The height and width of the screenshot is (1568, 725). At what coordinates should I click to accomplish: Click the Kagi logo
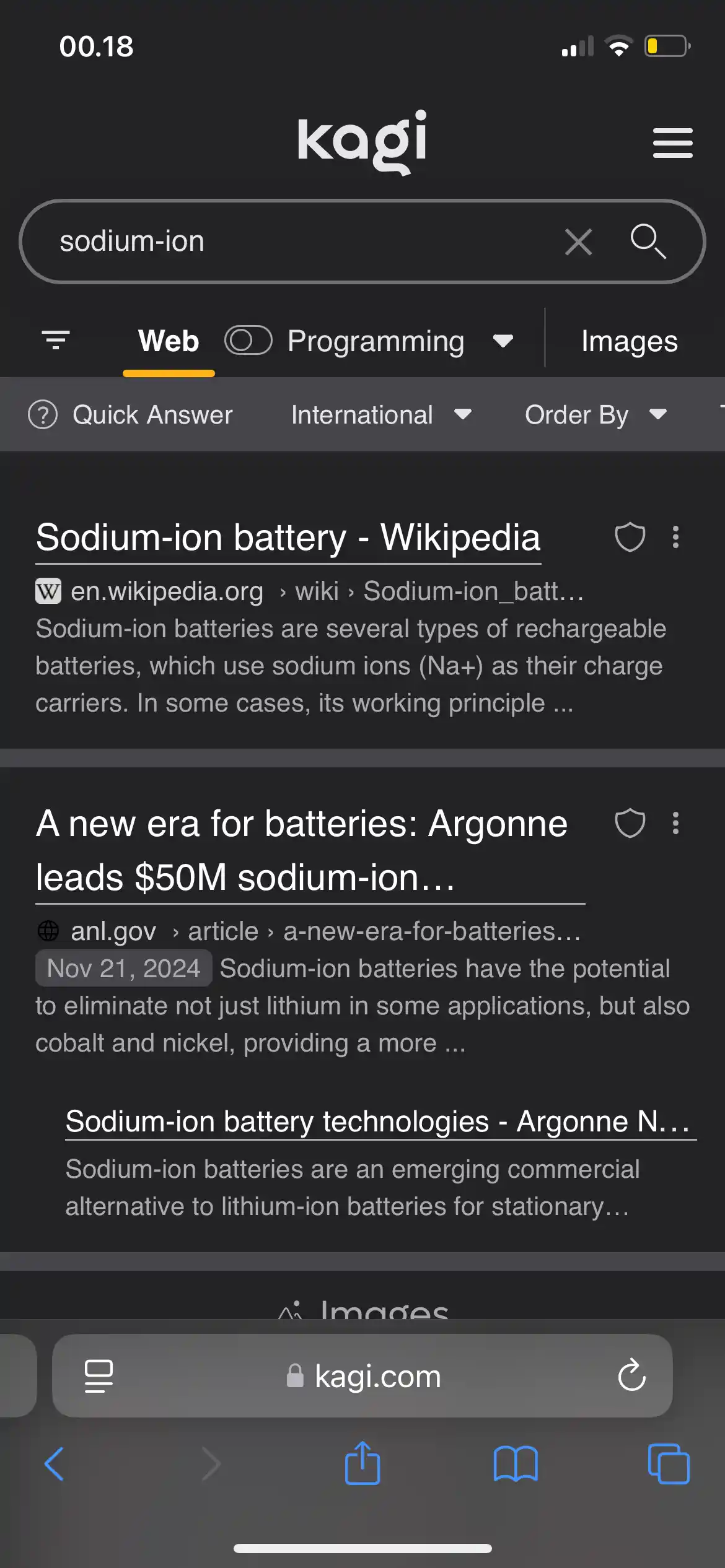click(362, 142)
